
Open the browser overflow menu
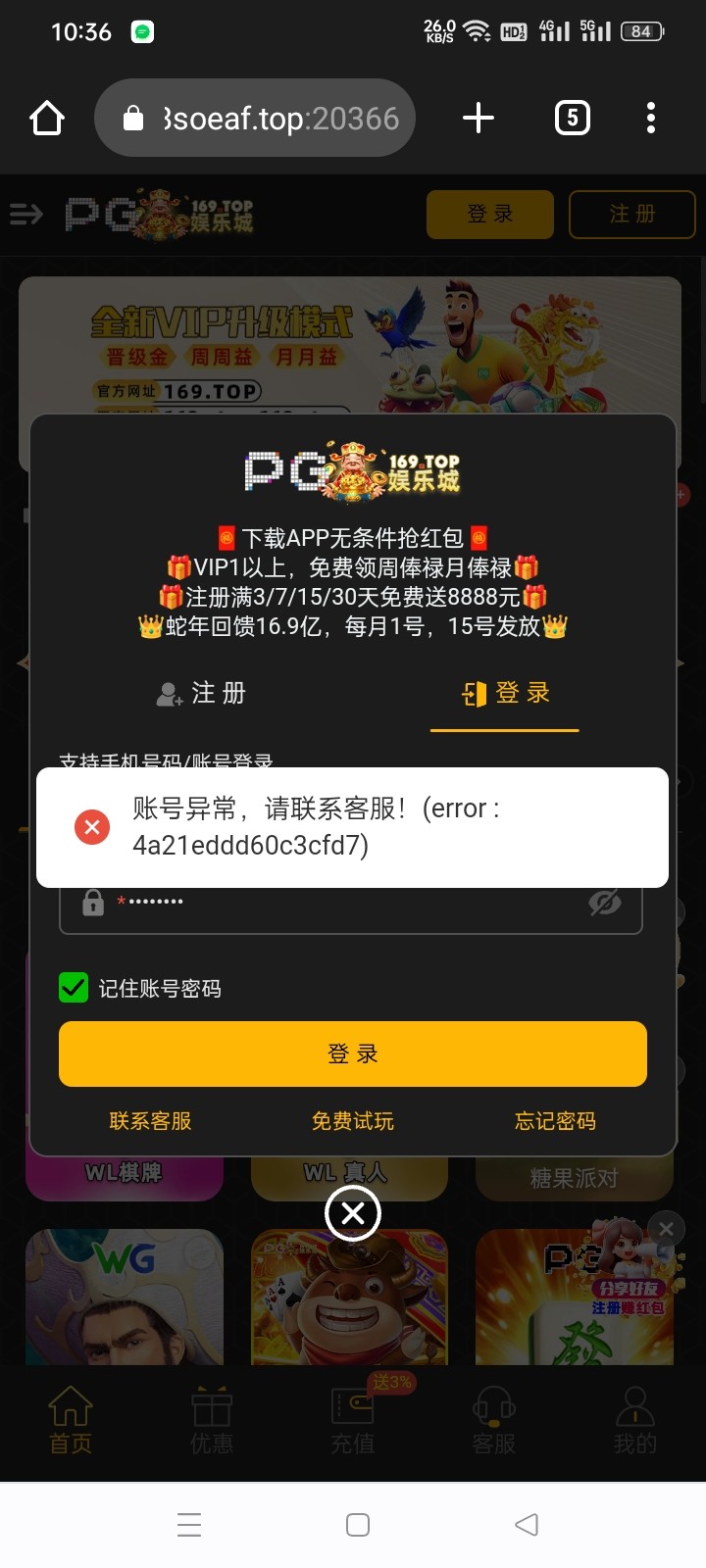tap(651, 119)
